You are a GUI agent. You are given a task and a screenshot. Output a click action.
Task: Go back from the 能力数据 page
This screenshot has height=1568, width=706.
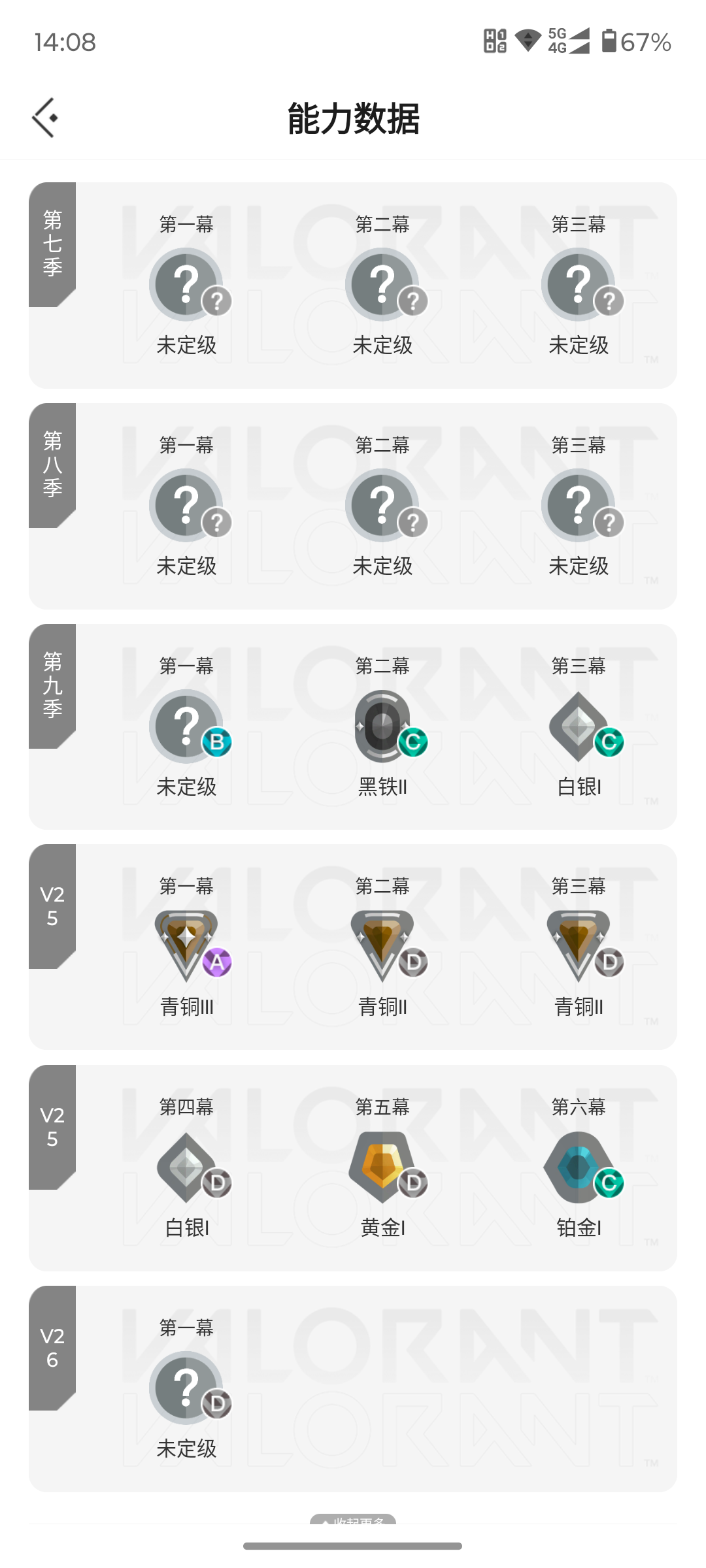tap(45, 118)
